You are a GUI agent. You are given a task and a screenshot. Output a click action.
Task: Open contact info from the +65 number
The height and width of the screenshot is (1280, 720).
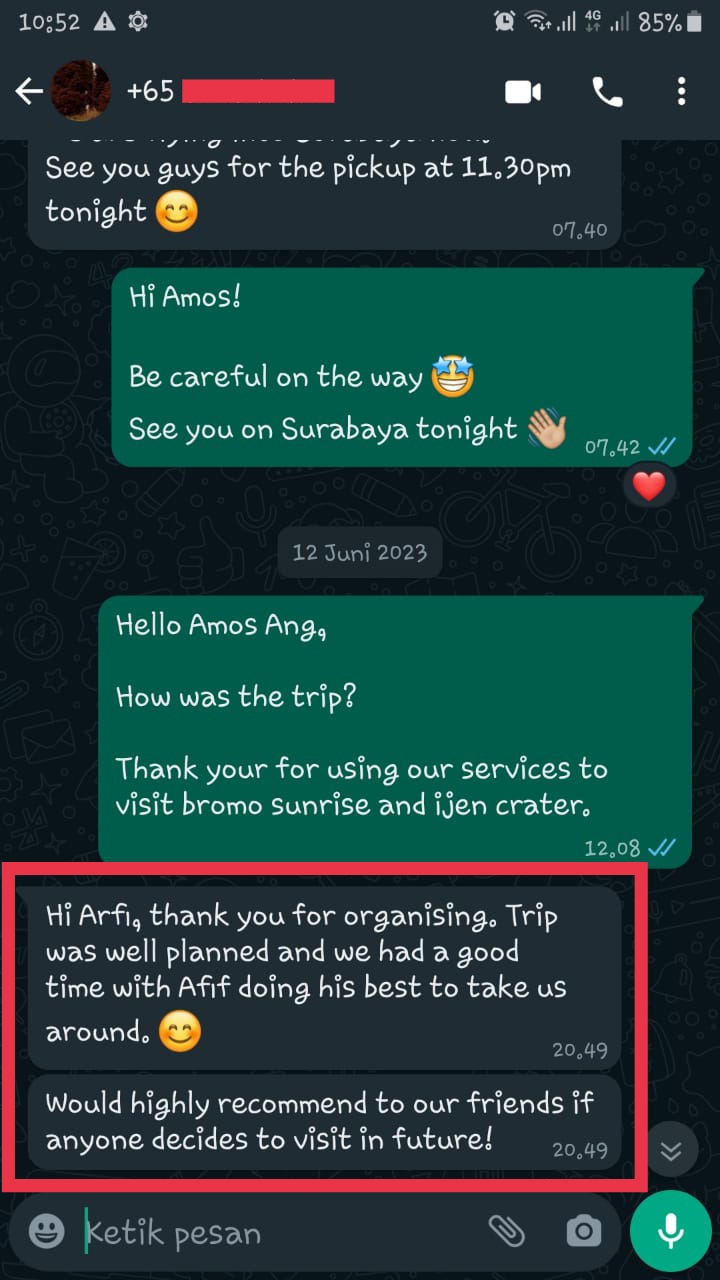(230, 92)
